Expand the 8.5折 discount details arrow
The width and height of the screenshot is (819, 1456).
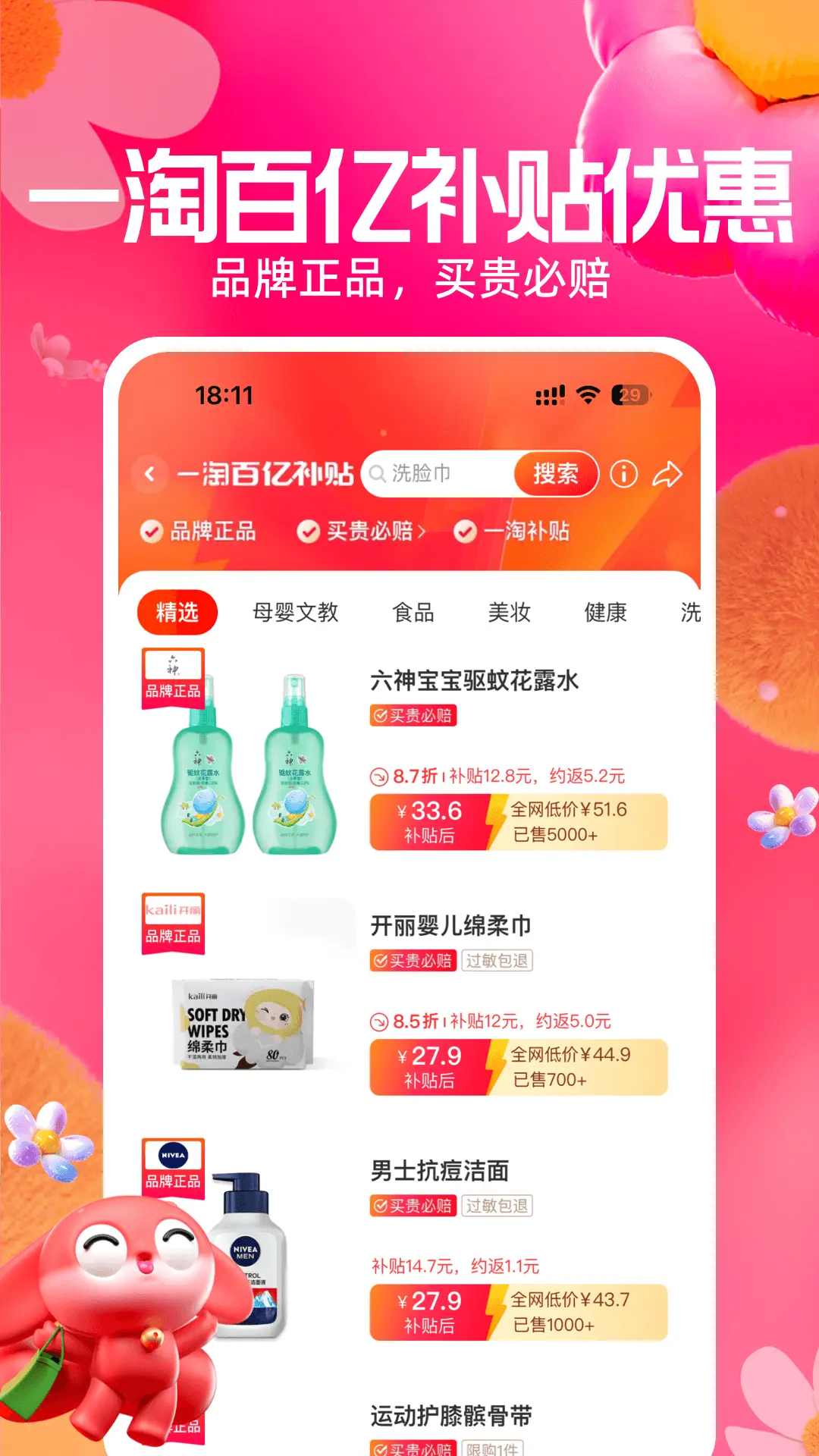click(x=379, y=1021)
